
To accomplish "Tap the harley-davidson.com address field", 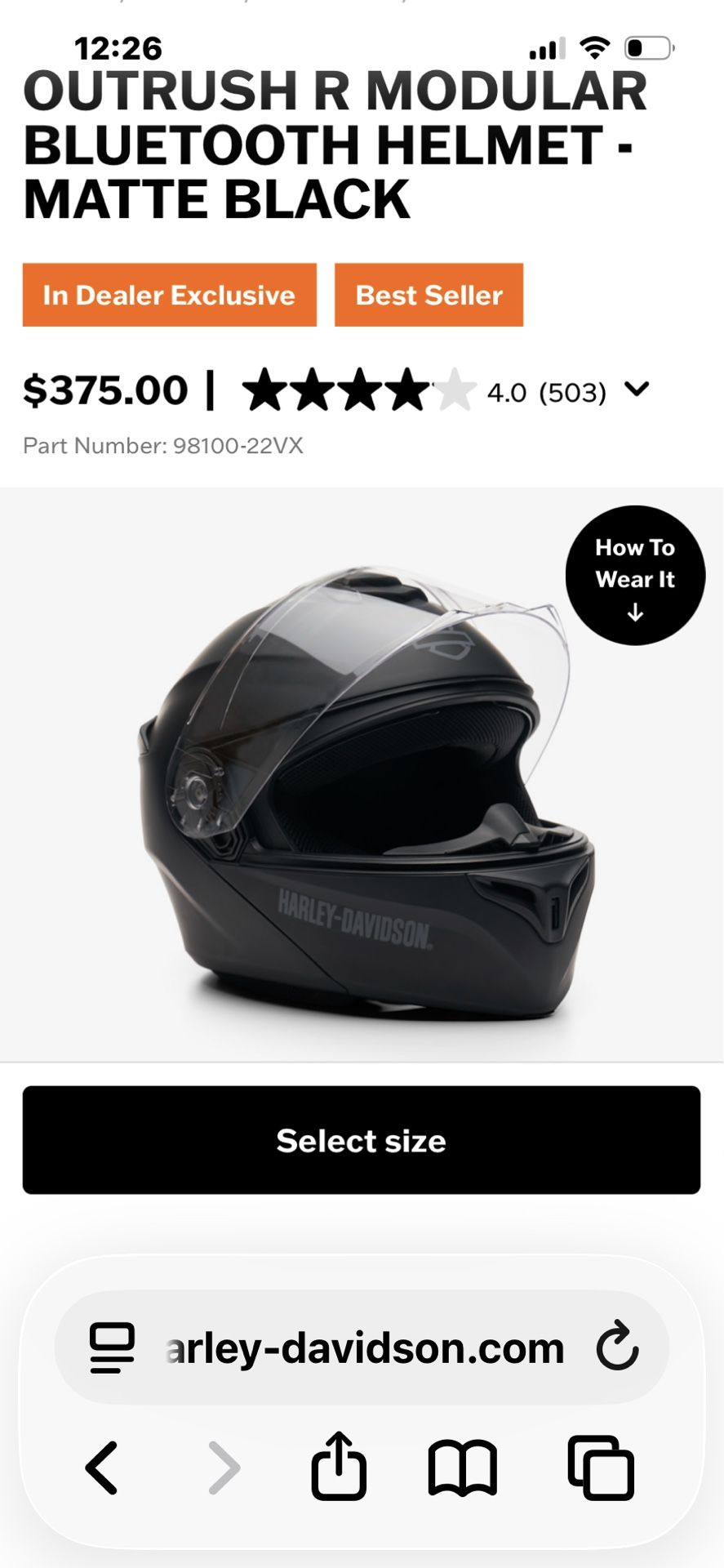I will tap(364, 1347).
